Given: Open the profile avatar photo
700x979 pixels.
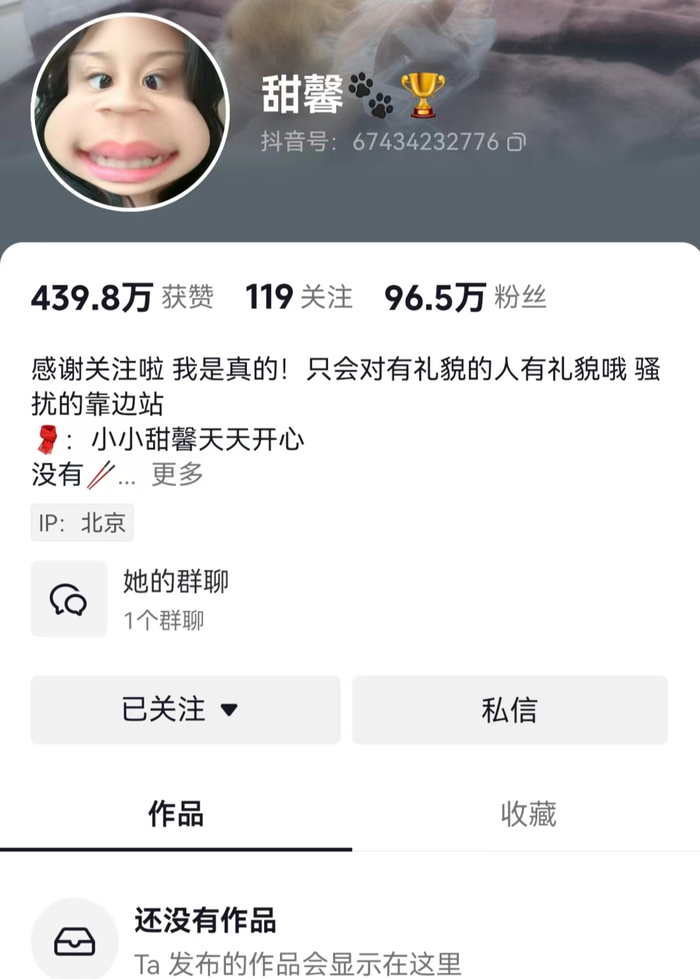Looking at the screenshot, I should [x=131, y=112].
